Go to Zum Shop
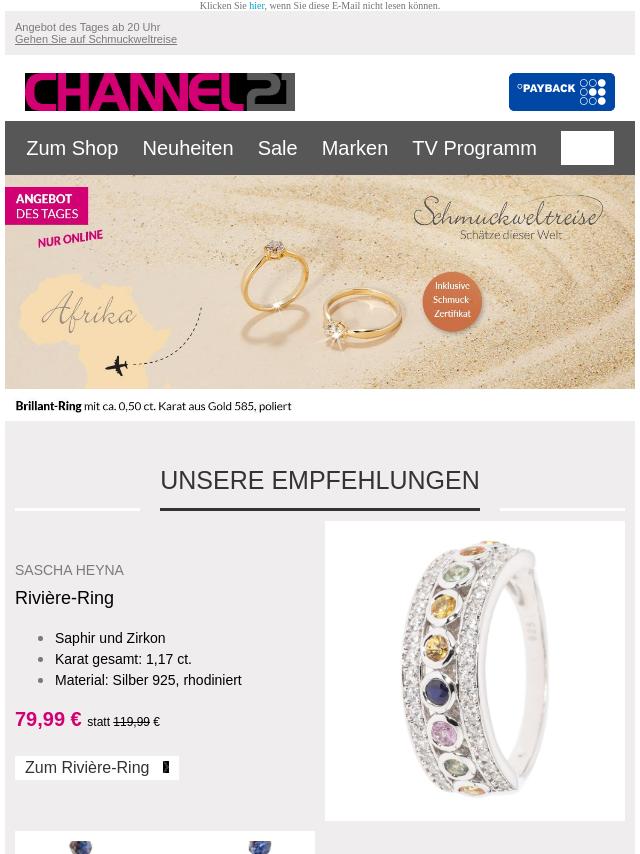 [72, 148]
